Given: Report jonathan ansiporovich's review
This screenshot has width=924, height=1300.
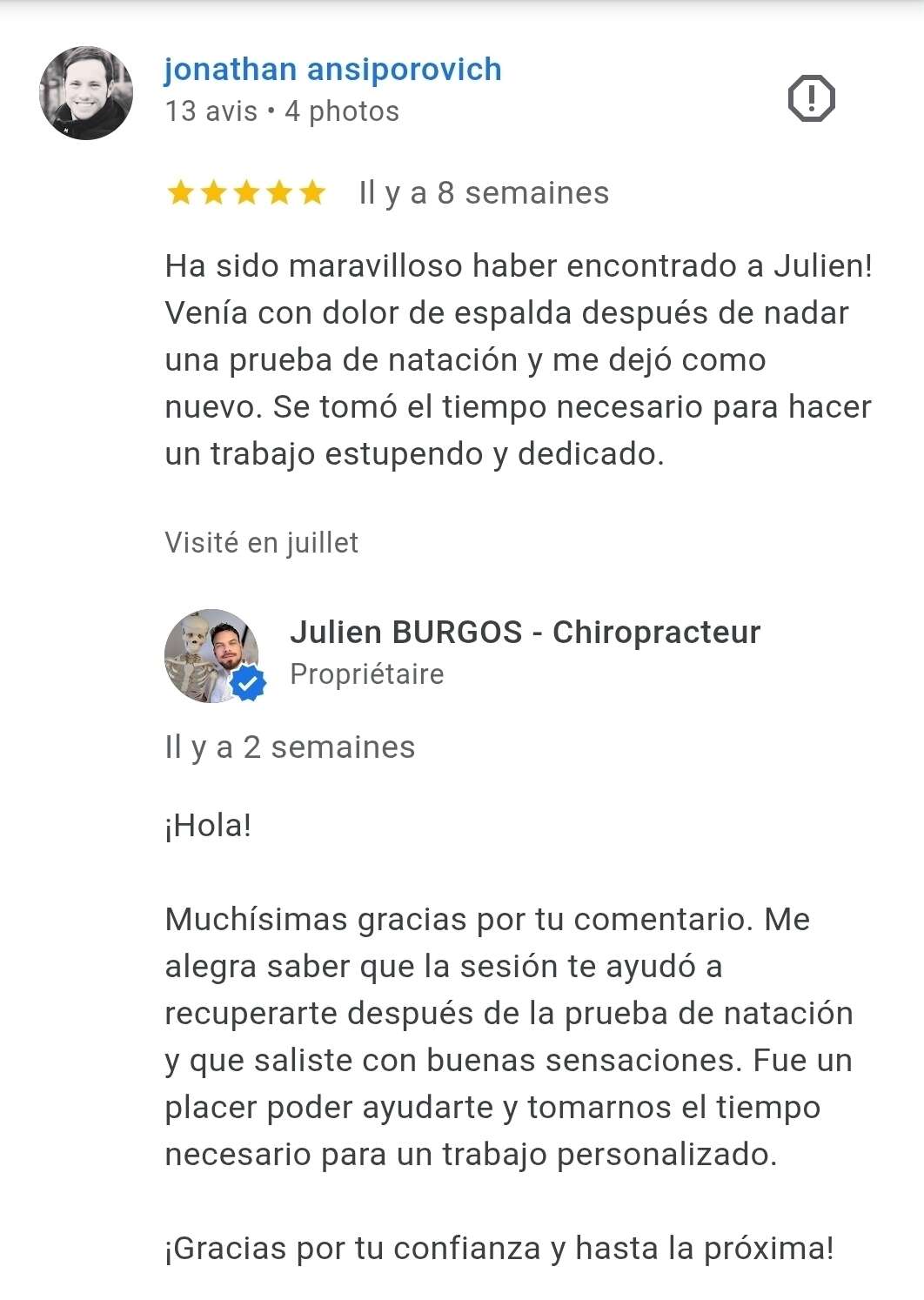Looking at the screenshot, I should [811, 97].
